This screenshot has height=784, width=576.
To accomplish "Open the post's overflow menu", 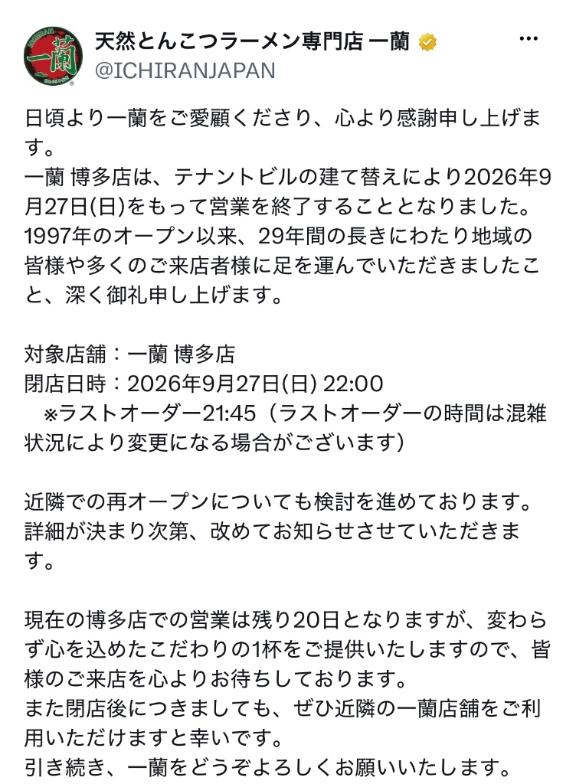I will [x=528, y=39].
